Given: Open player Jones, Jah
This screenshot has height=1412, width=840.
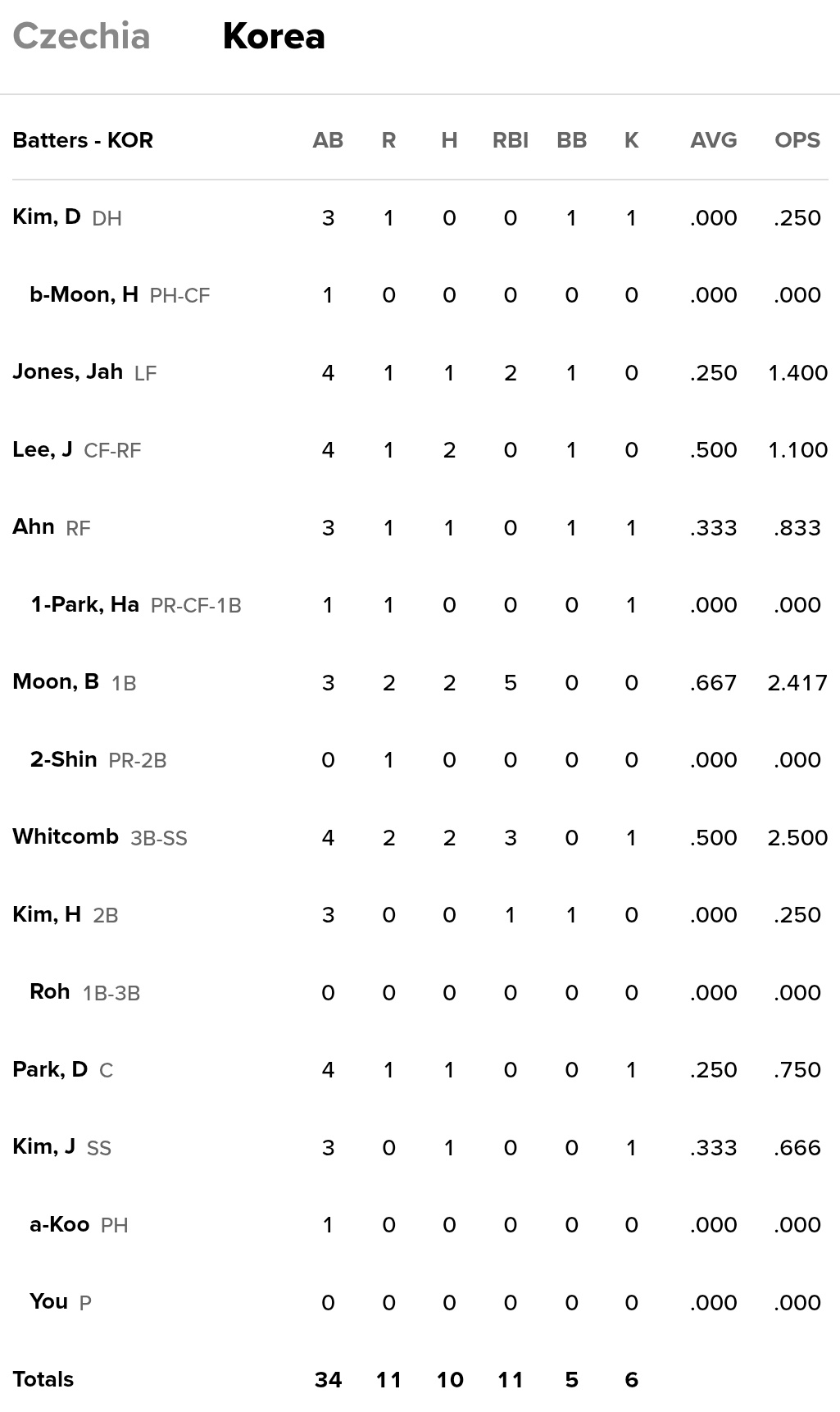Looking at the screenshot, I should click(x=67, y=372).
